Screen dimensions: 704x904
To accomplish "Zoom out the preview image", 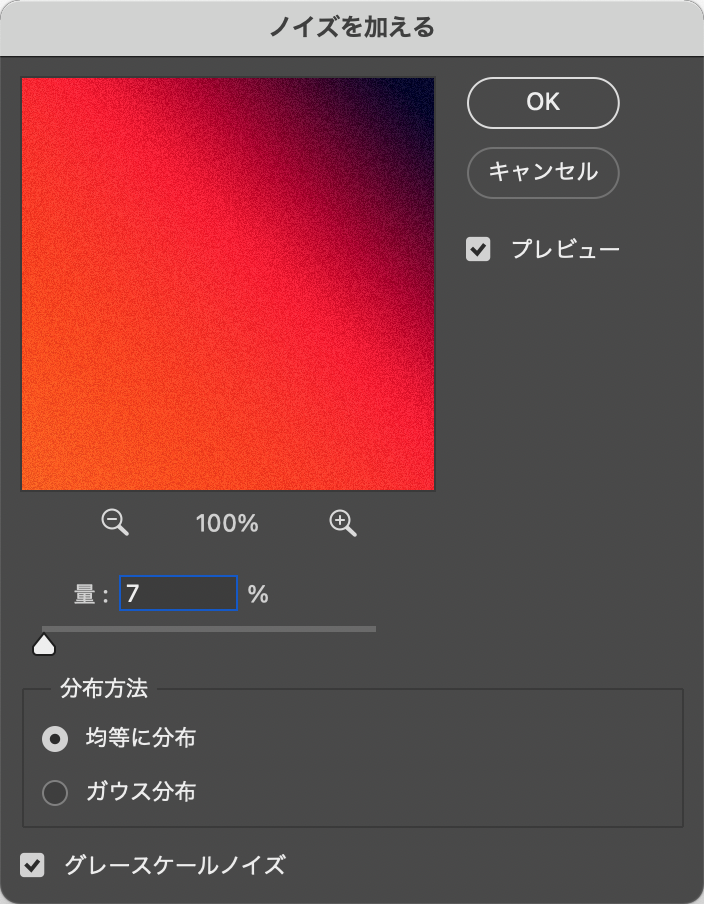I will [116, 522].
